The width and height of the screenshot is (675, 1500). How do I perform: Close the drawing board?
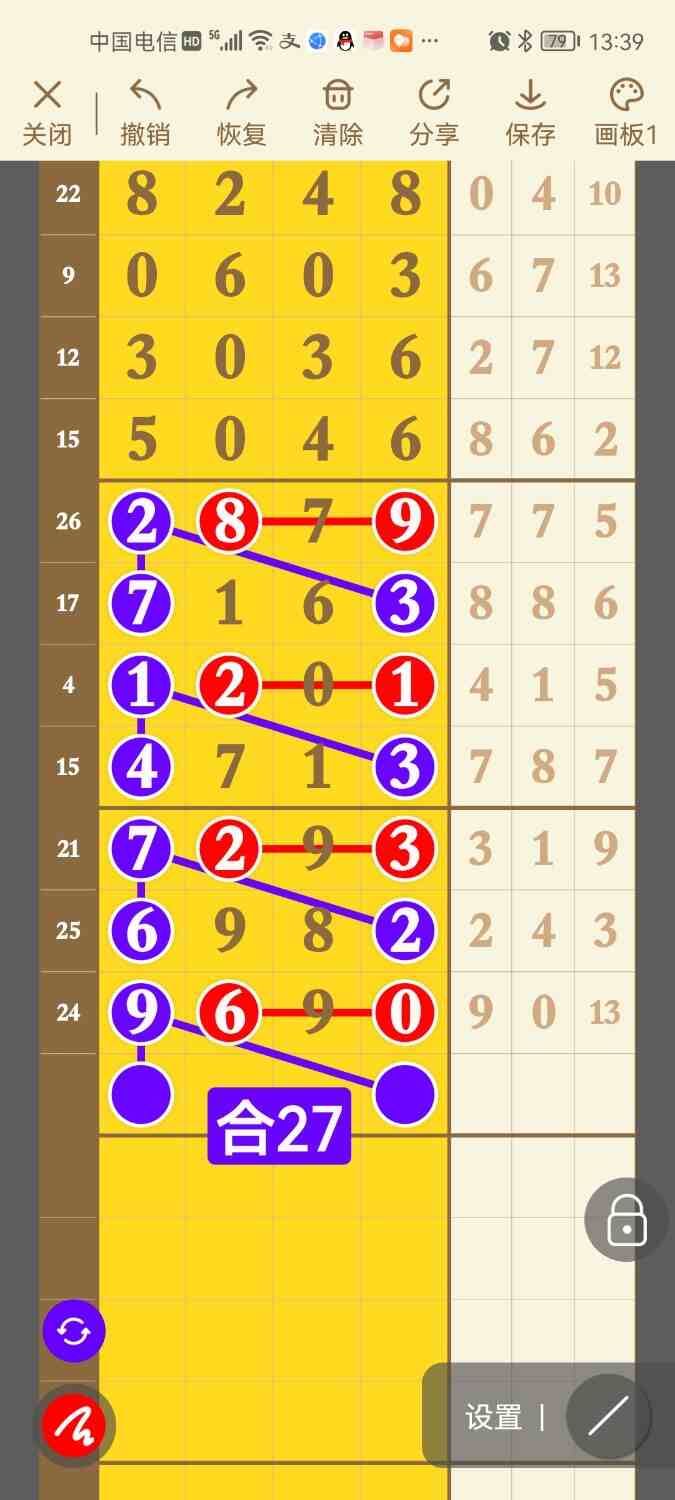[x=47, y=113]
